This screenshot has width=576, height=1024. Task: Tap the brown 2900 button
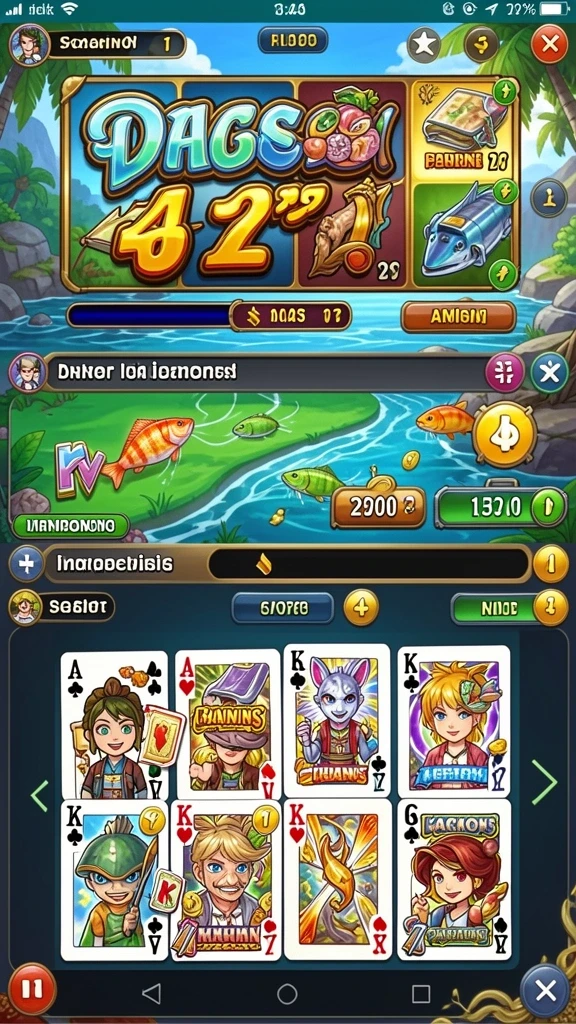[x=378, y=507]
